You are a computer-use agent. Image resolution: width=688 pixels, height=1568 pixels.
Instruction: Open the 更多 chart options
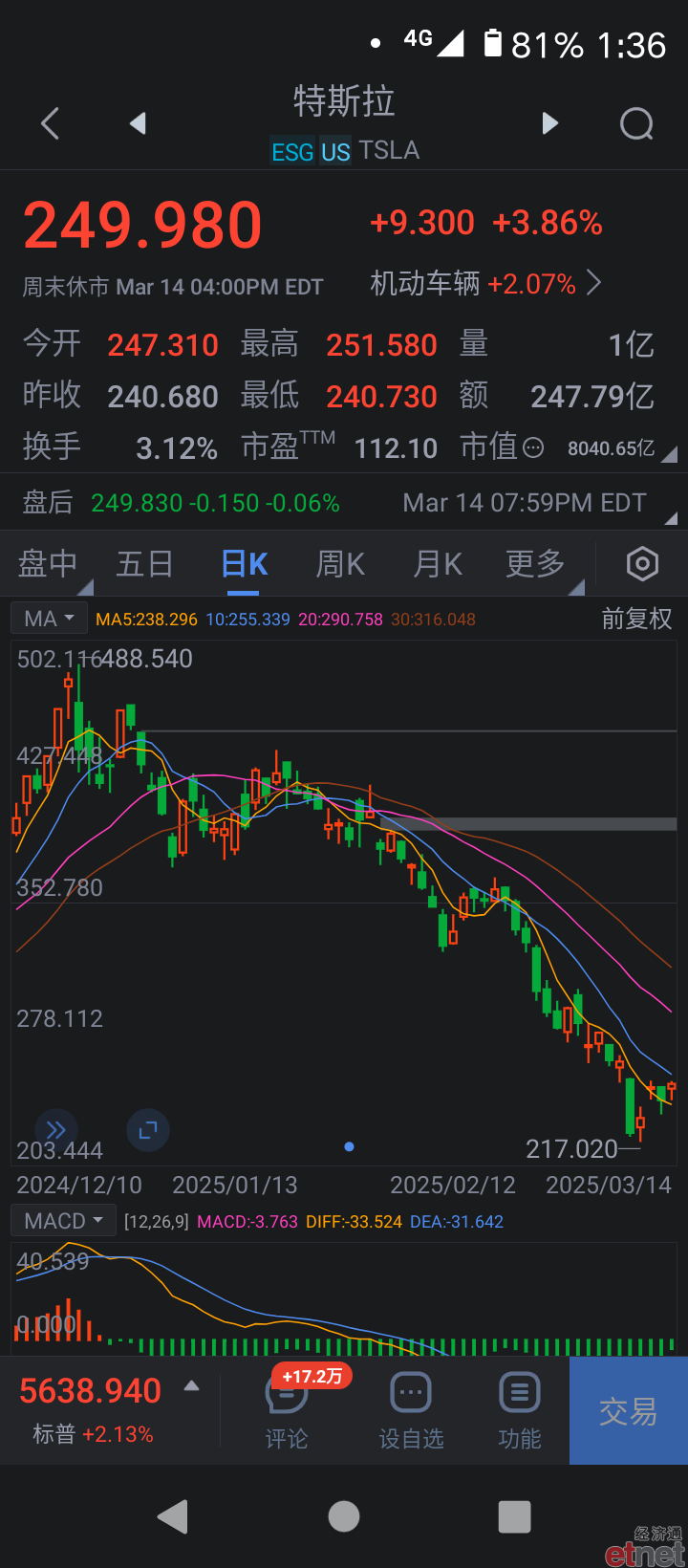point(536,564)
